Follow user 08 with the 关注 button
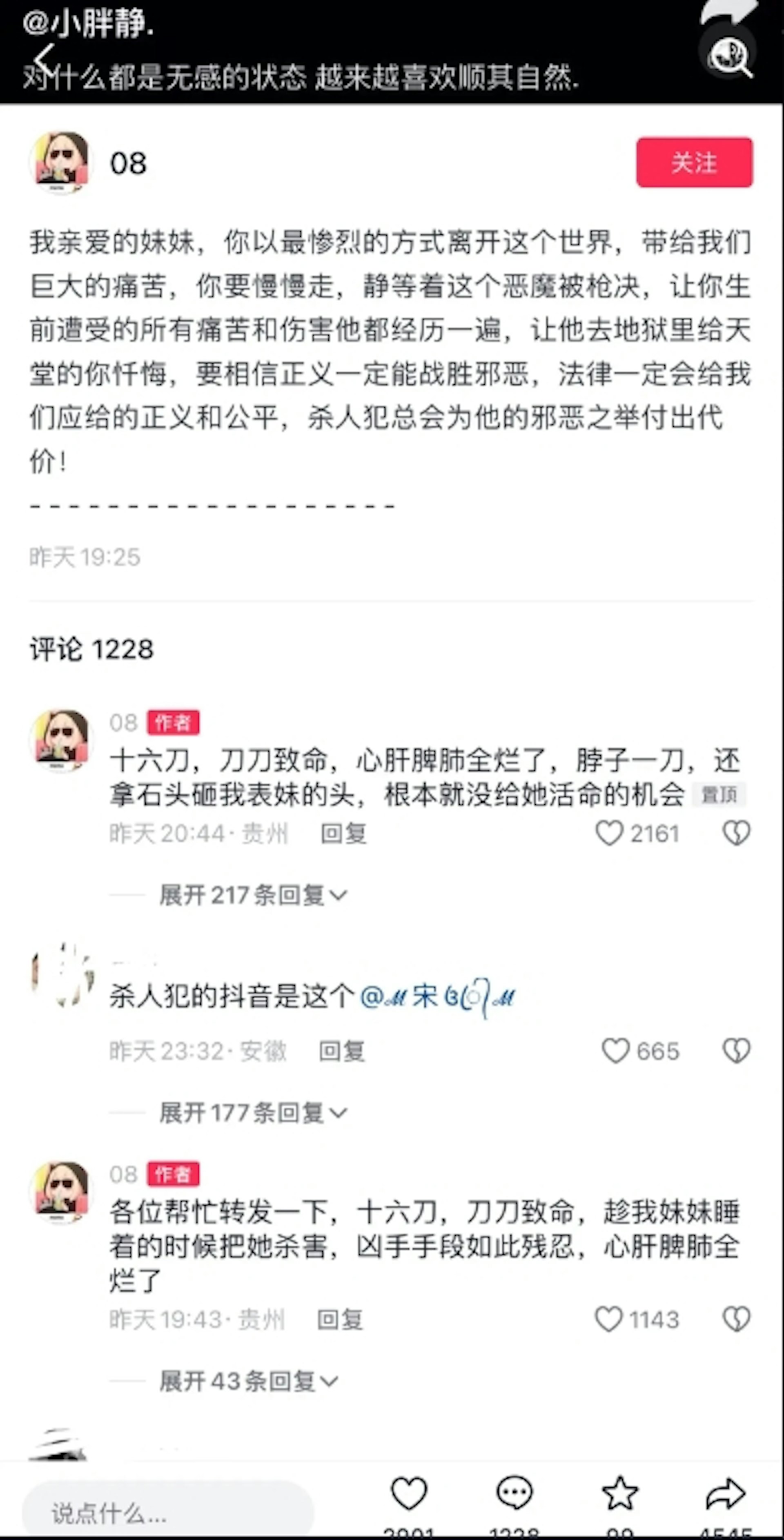 [694, 163]
